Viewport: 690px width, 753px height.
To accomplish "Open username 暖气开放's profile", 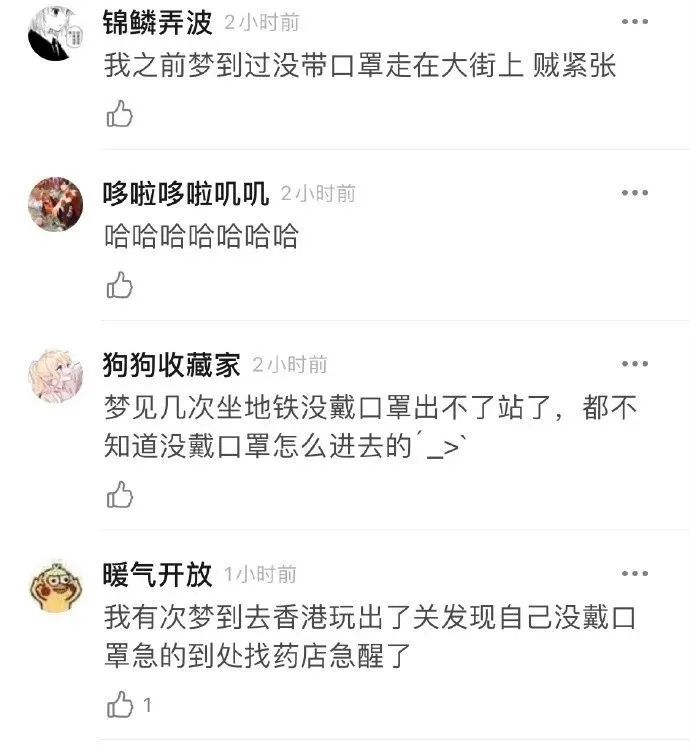I will coord(157,574).
